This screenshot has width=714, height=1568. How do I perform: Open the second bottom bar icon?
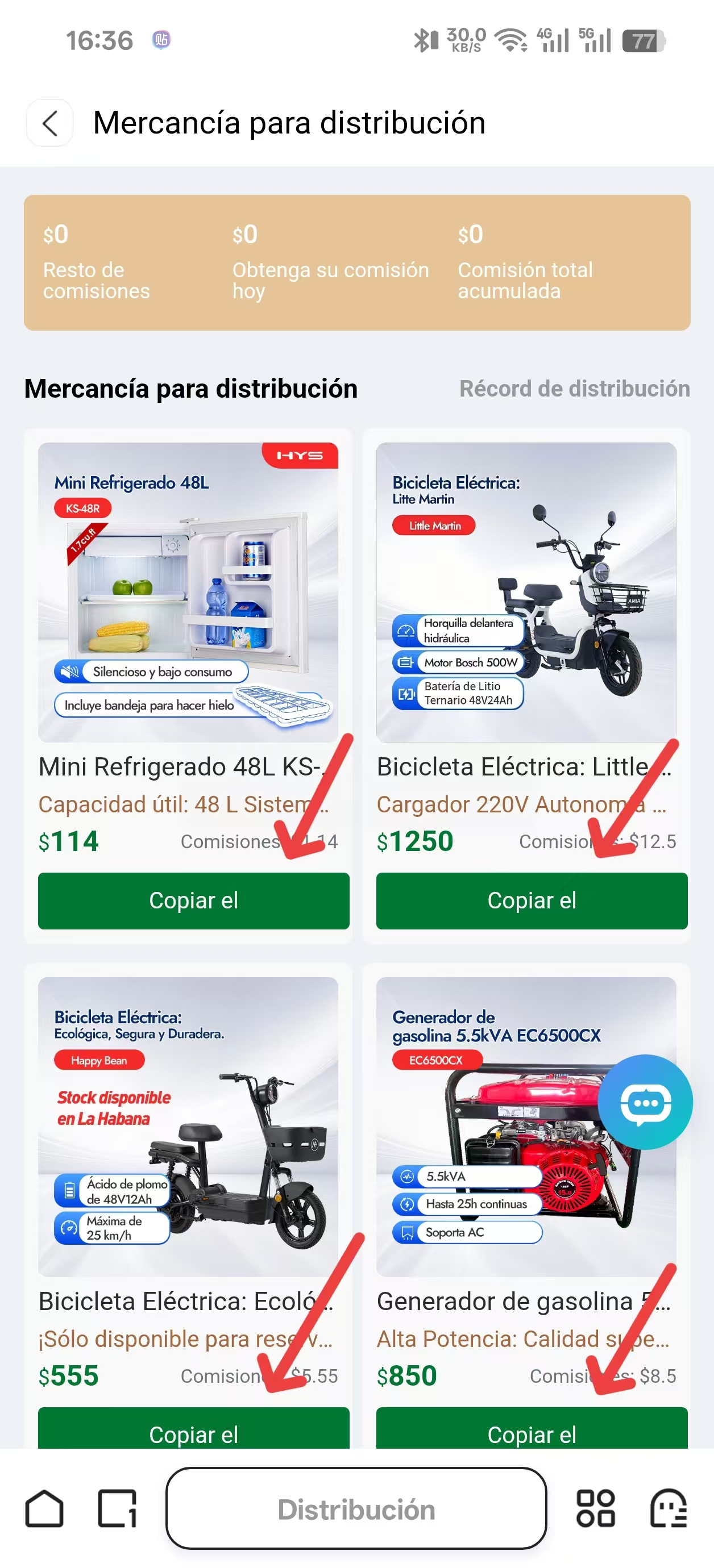click(x=118, y=1508)
